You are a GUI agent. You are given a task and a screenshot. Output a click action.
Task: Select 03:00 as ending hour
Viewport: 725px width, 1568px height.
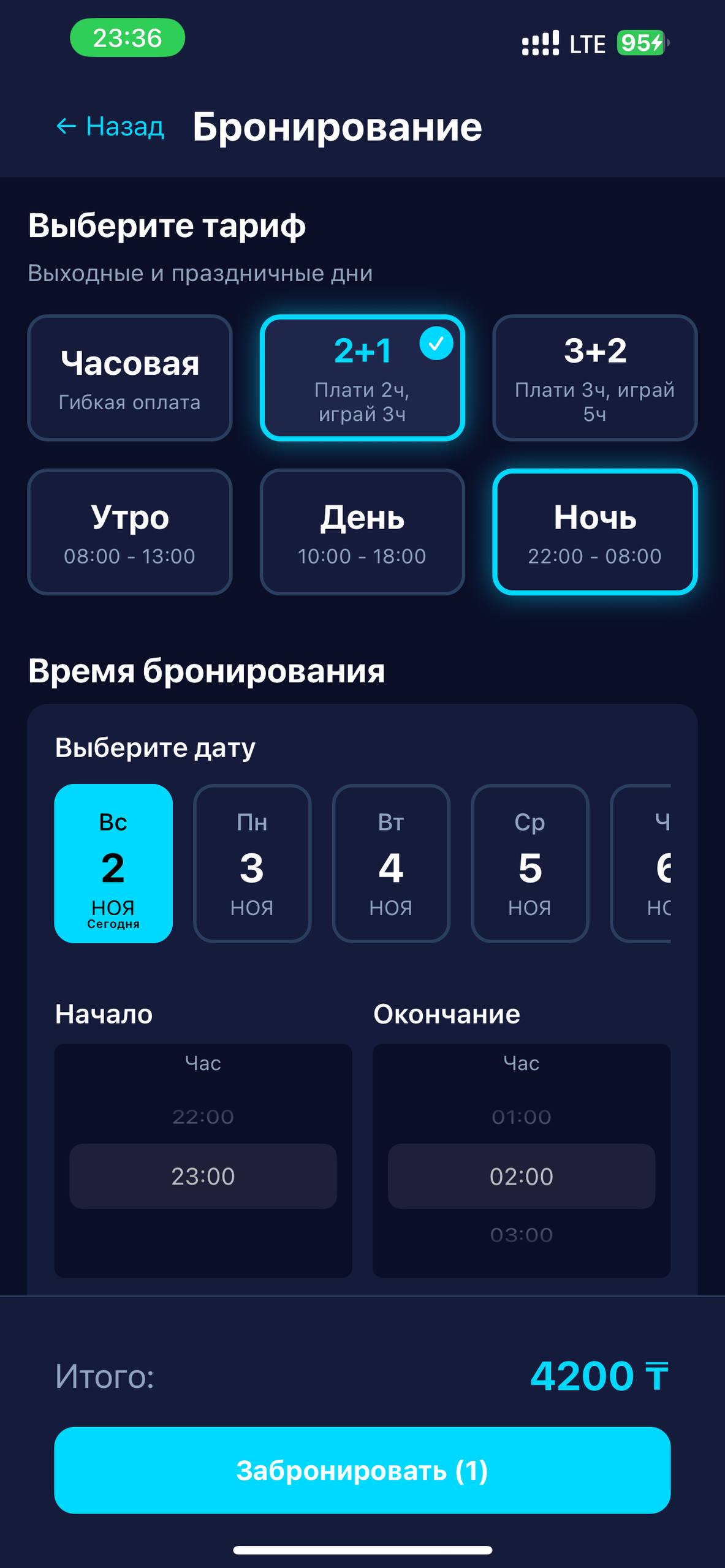[522, 1235]
